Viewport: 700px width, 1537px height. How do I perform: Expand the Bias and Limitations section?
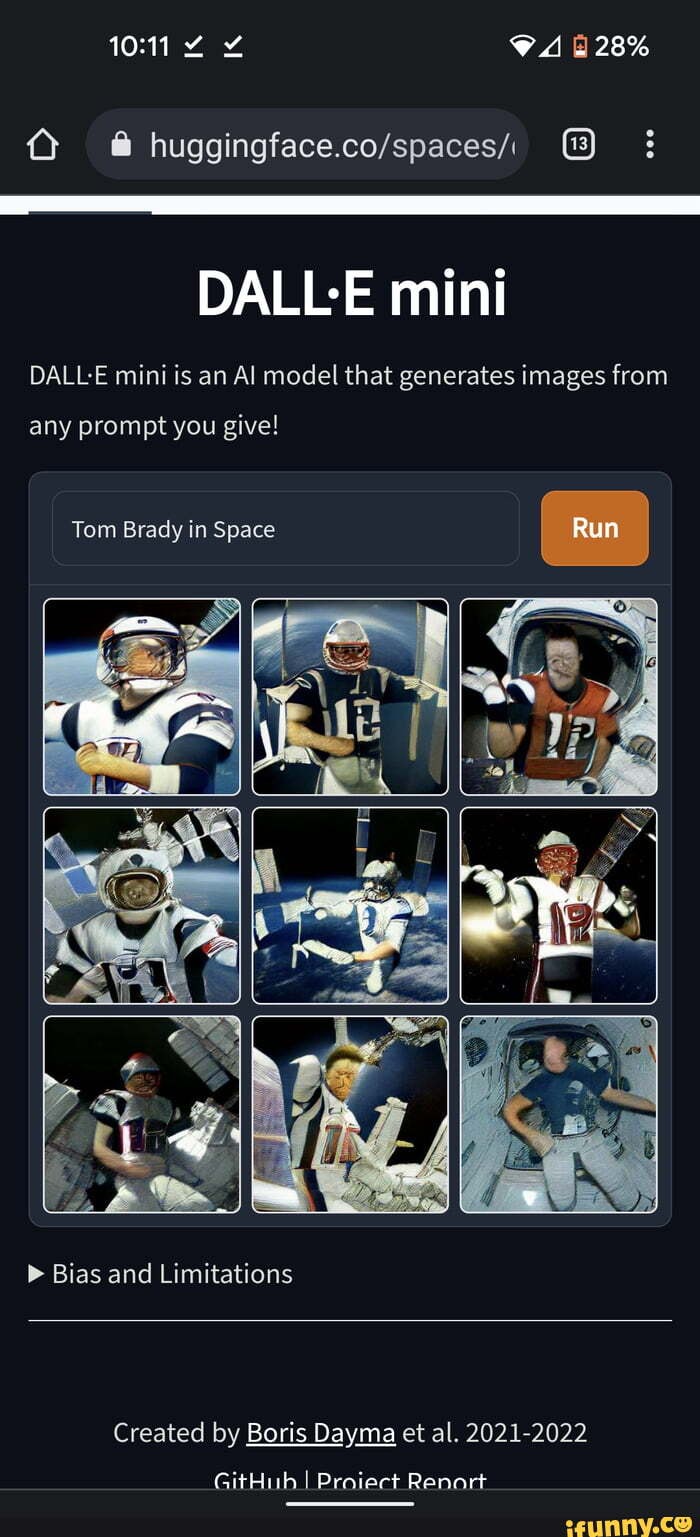pyautogui.click(x=161, y=1274)
